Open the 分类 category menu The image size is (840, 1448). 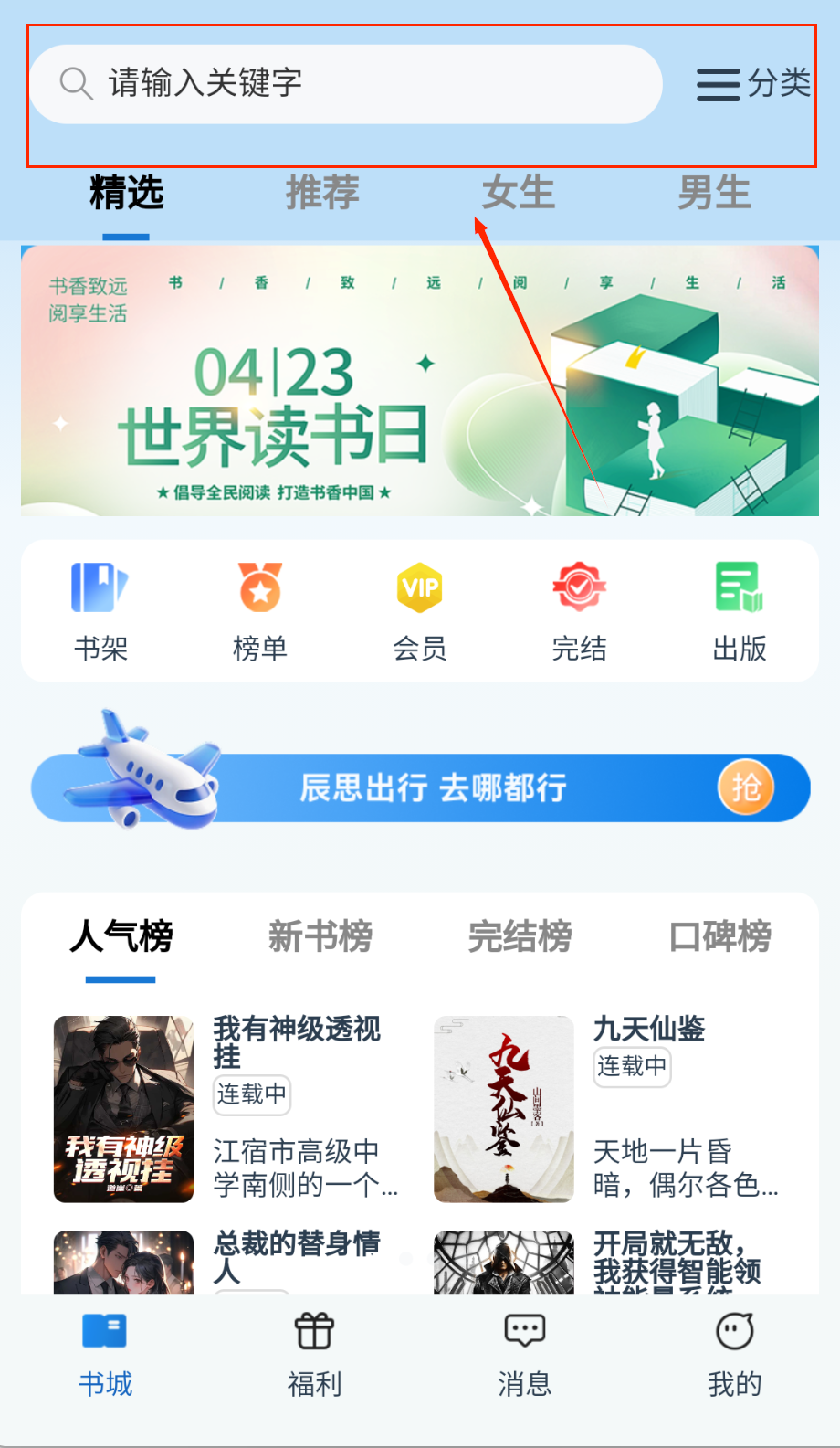[752, 84]
